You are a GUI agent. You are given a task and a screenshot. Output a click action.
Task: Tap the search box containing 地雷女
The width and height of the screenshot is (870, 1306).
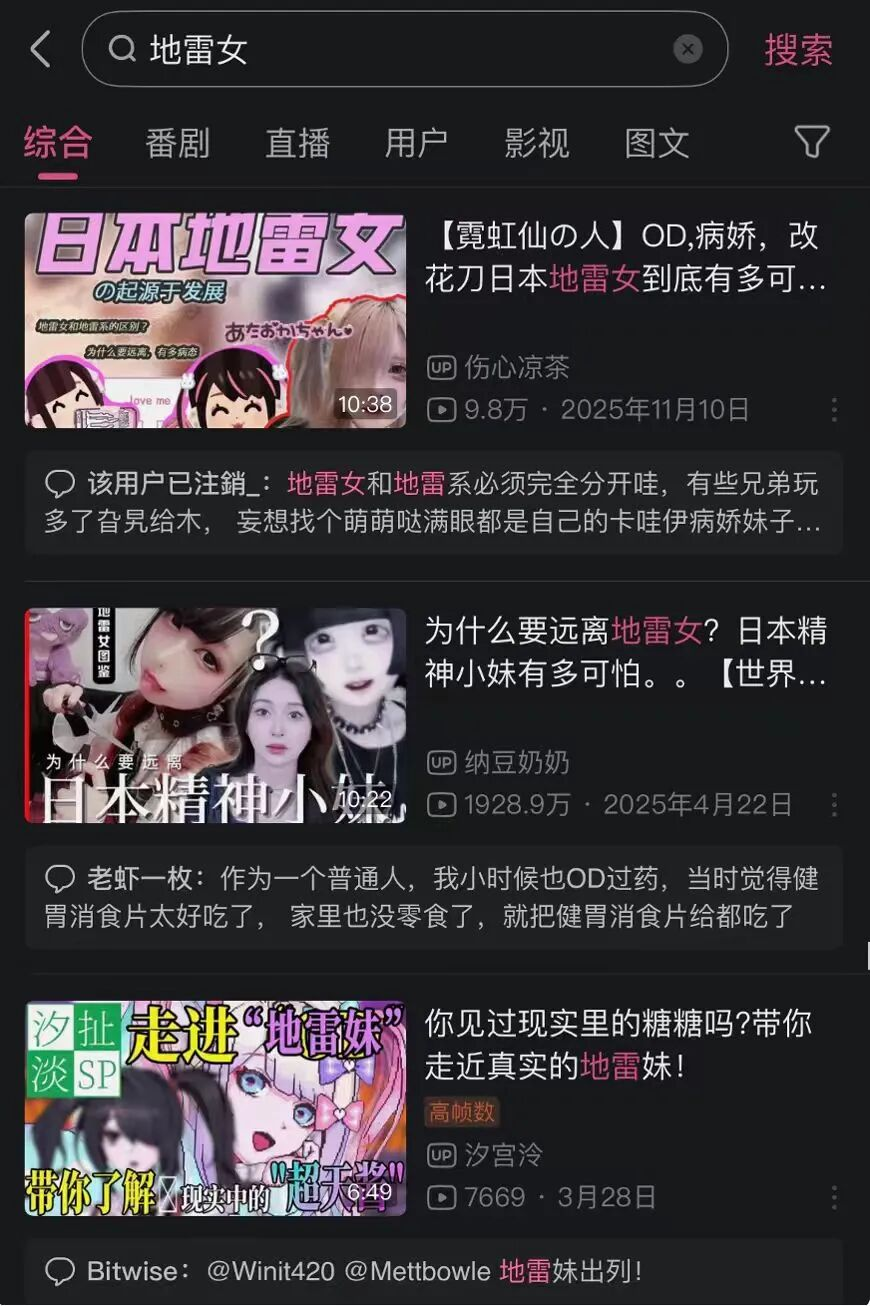400,49
